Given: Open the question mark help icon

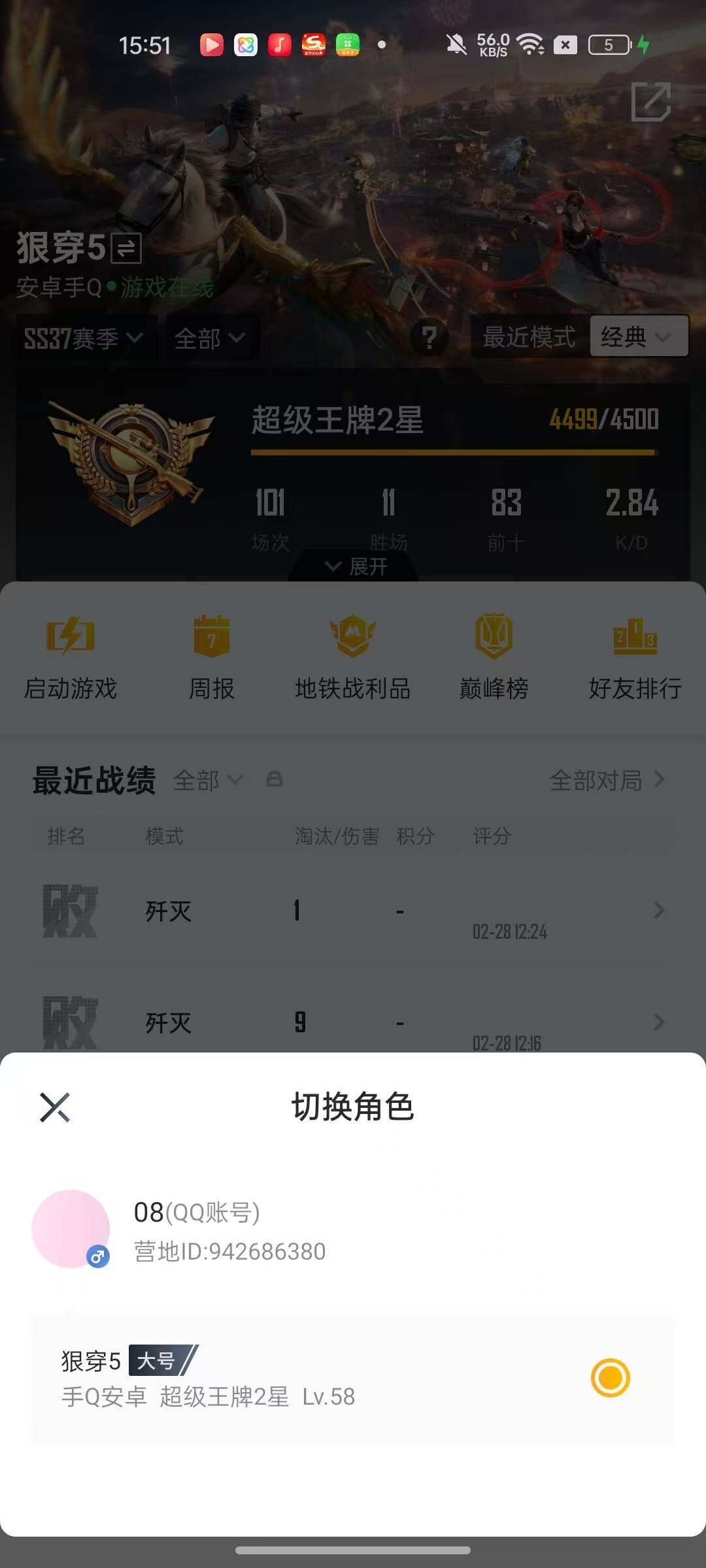Looking at the screenshot, I should (429, 337).
